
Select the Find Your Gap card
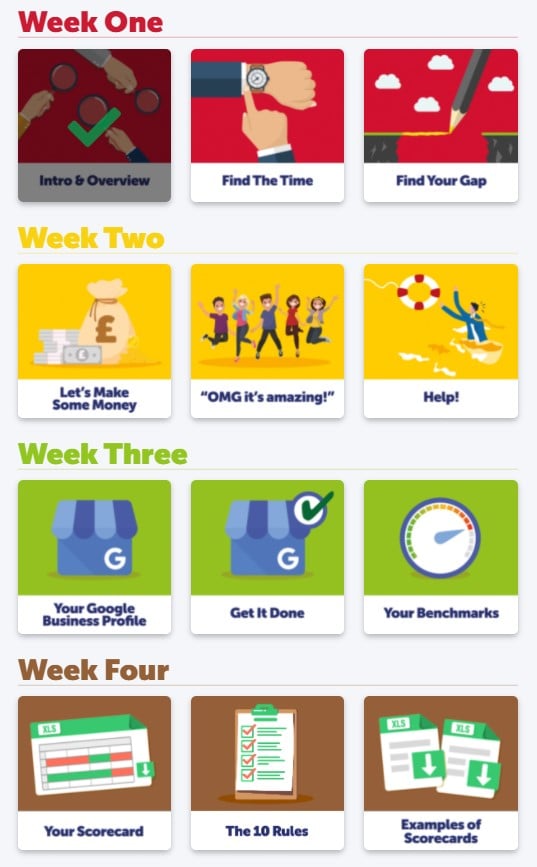(x=441, y=126)
